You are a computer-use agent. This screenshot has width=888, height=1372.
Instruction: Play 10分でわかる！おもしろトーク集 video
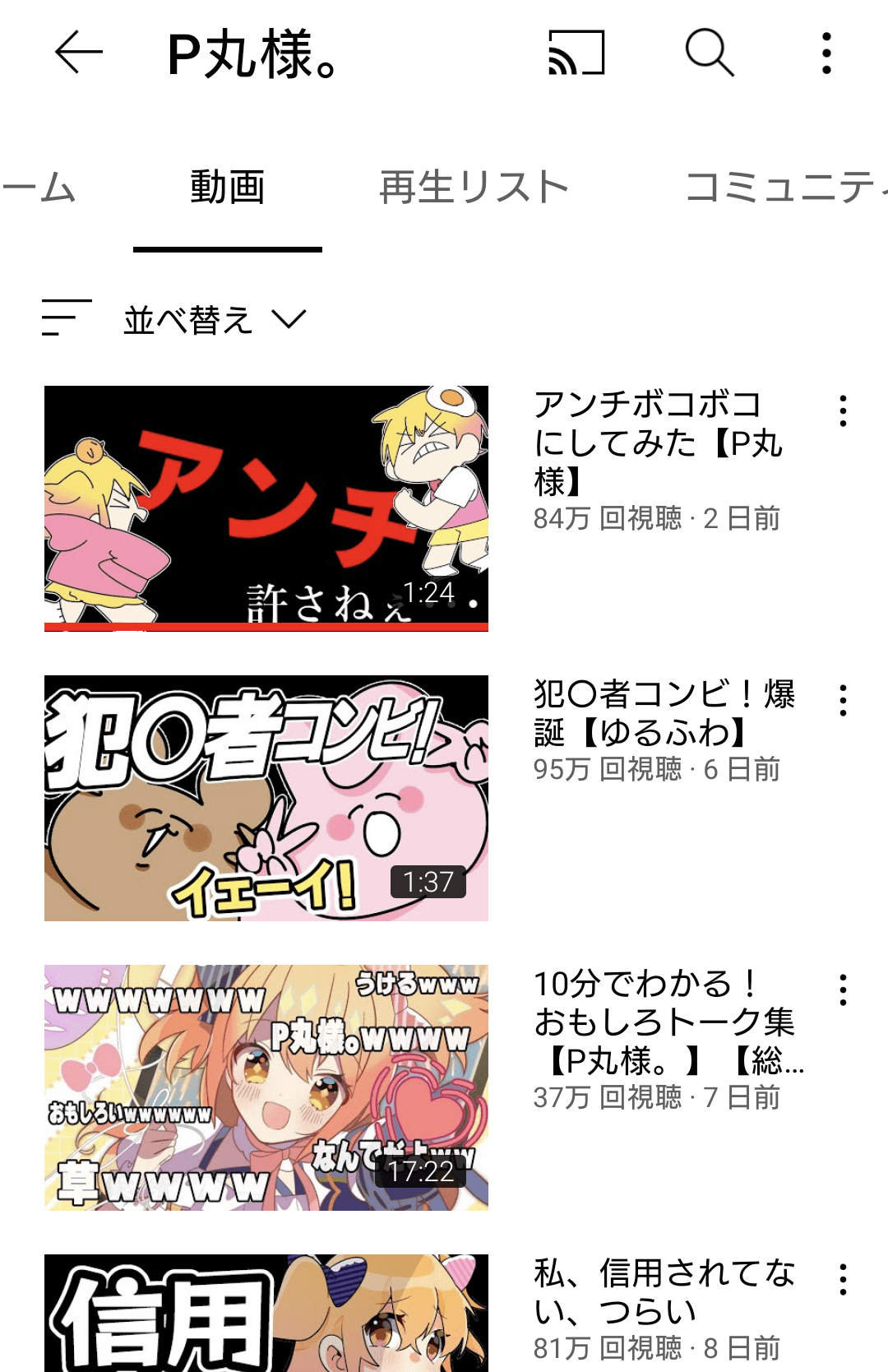pyautogui.click(x=266, y=1087)
